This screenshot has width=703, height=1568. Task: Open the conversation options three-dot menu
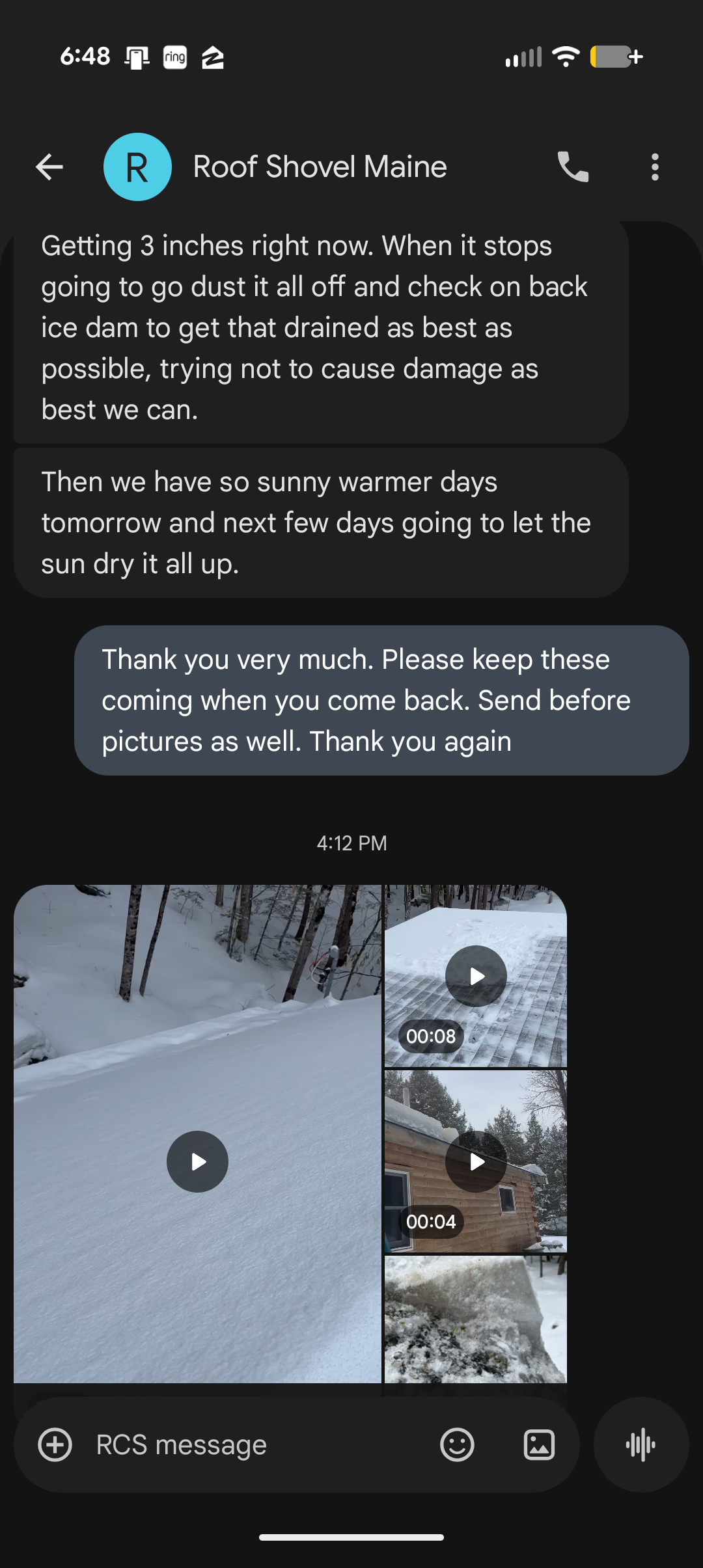pyautogui.click(x=655, y=167)
